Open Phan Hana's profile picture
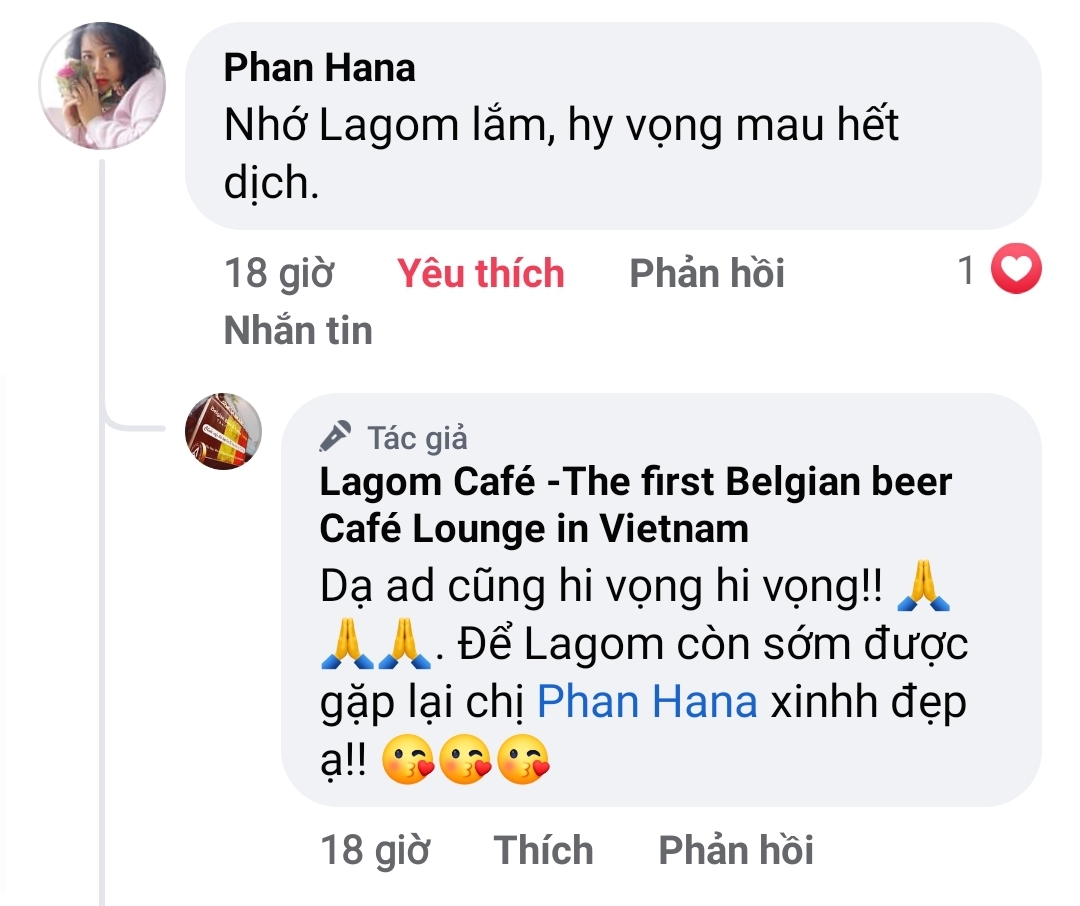 click(x=101, y=86)
